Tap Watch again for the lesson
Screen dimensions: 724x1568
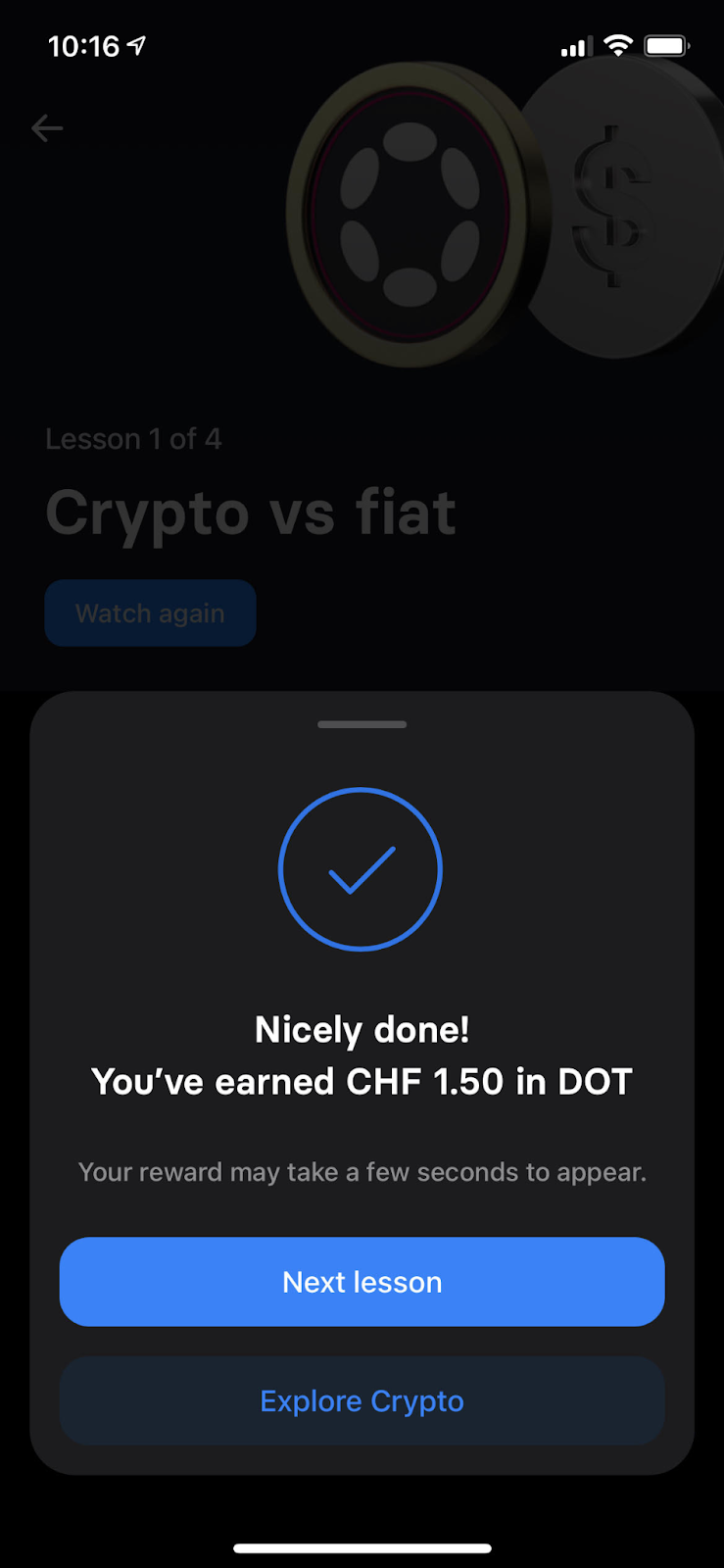[150, 613]
